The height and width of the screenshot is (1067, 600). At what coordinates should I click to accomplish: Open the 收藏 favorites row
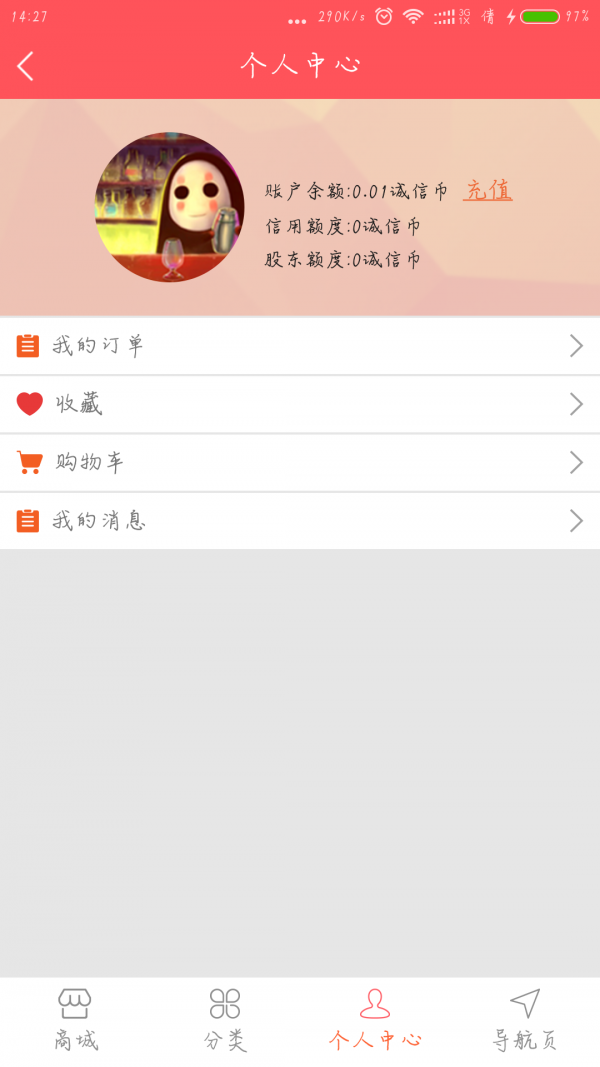(300, 404)
